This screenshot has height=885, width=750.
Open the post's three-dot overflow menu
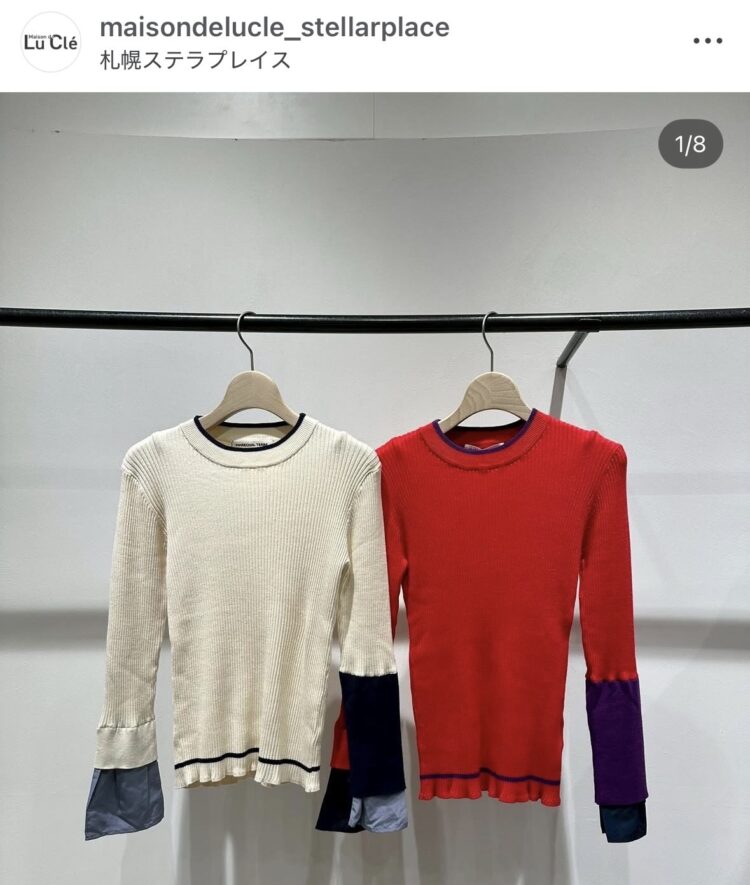coord(707,41)
